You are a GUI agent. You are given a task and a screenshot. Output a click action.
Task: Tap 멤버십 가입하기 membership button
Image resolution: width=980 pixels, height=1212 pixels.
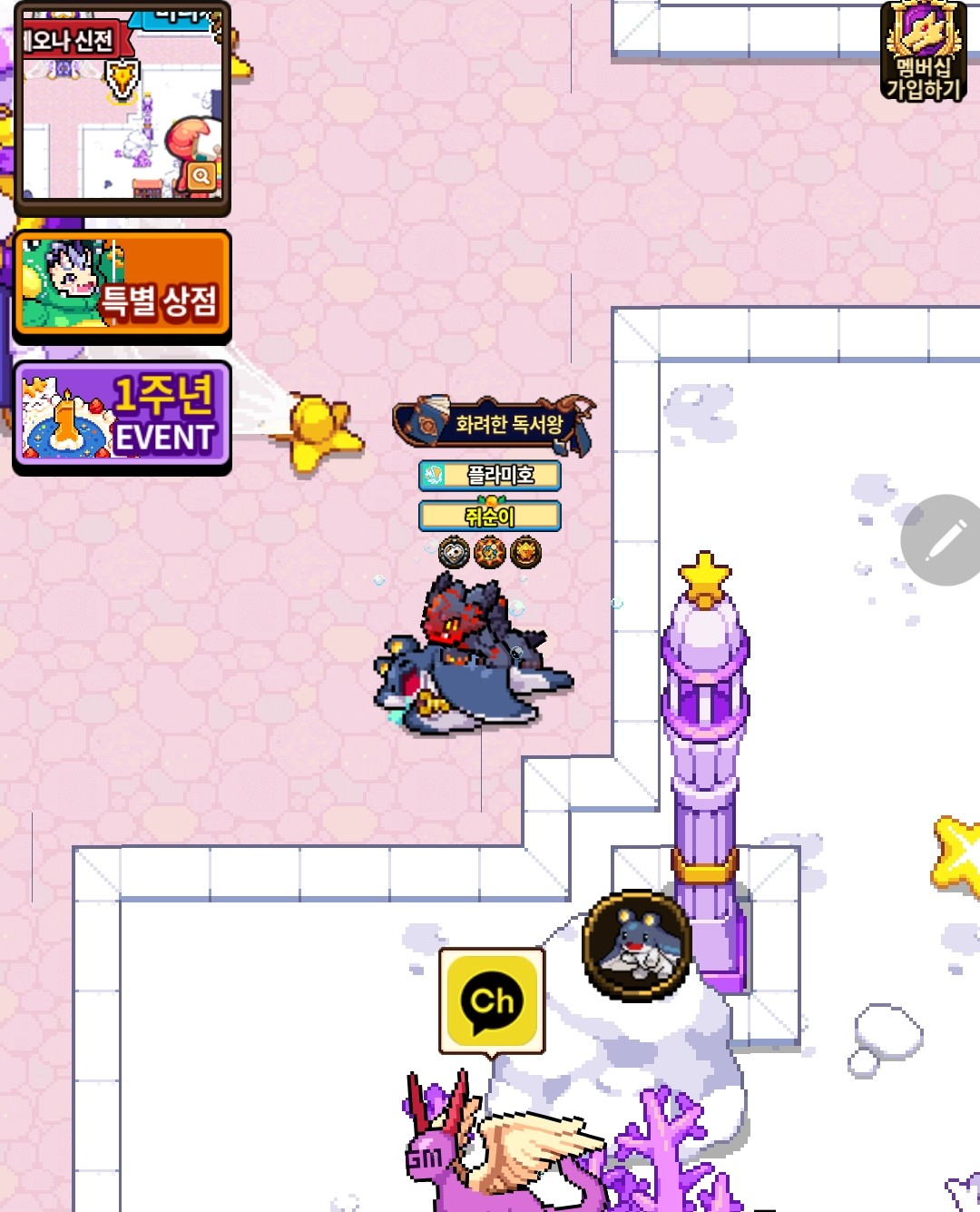tap(923, 52)
